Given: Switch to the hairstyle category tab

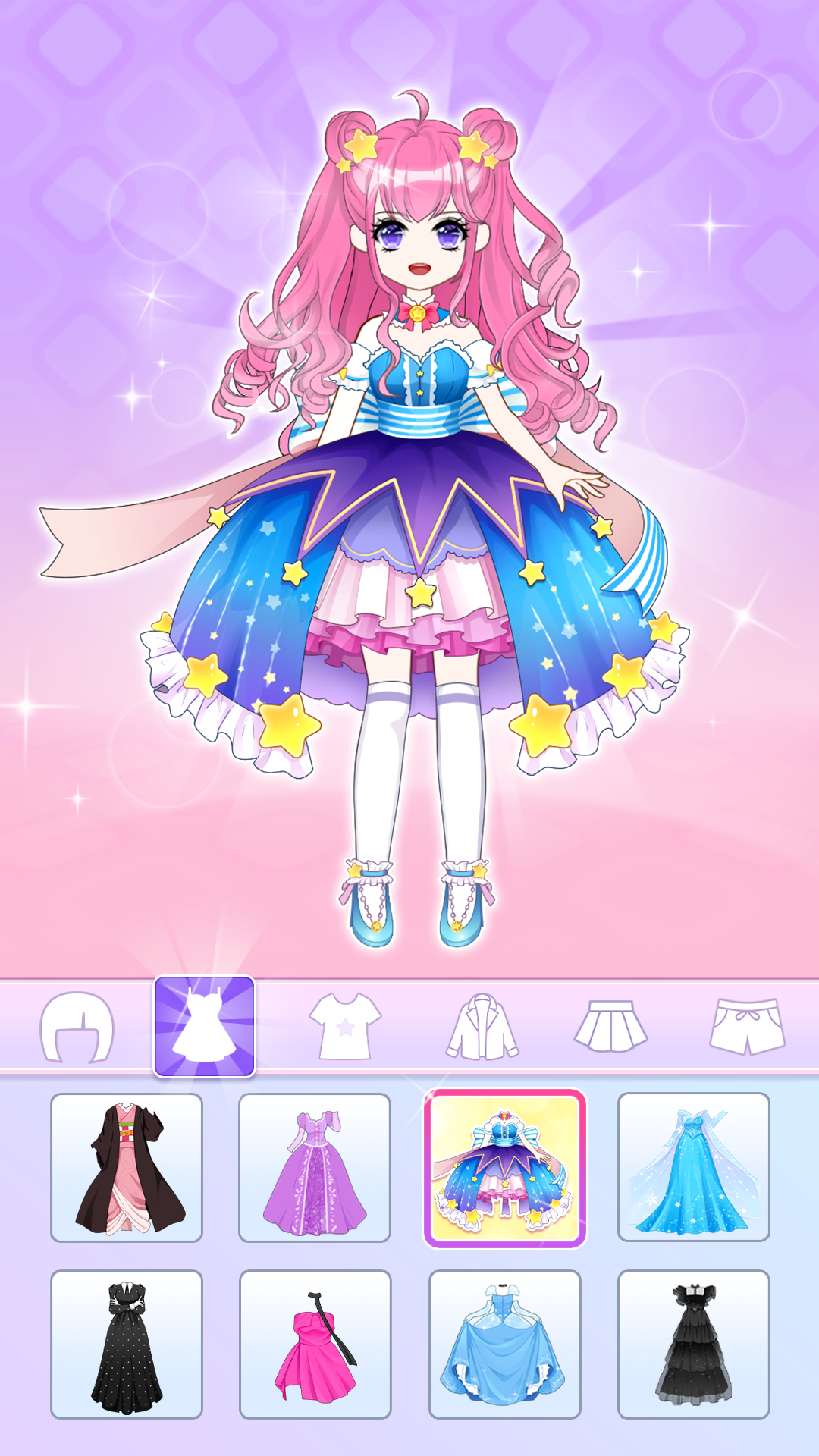Looking at the screenshot, I should tap(77, 1027).
